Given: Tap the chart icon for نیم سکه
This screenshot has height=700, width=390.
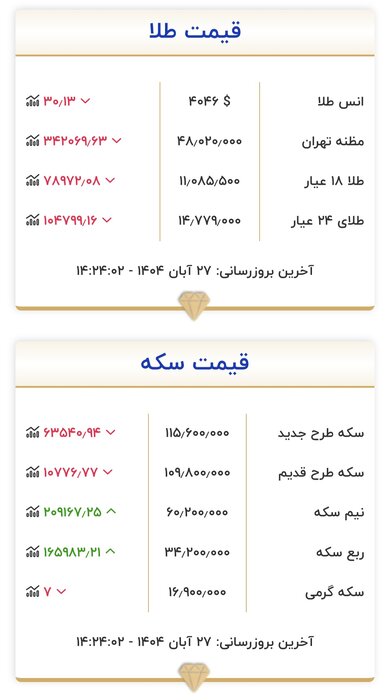Looking at the screenshot, I should coord(33,512).
